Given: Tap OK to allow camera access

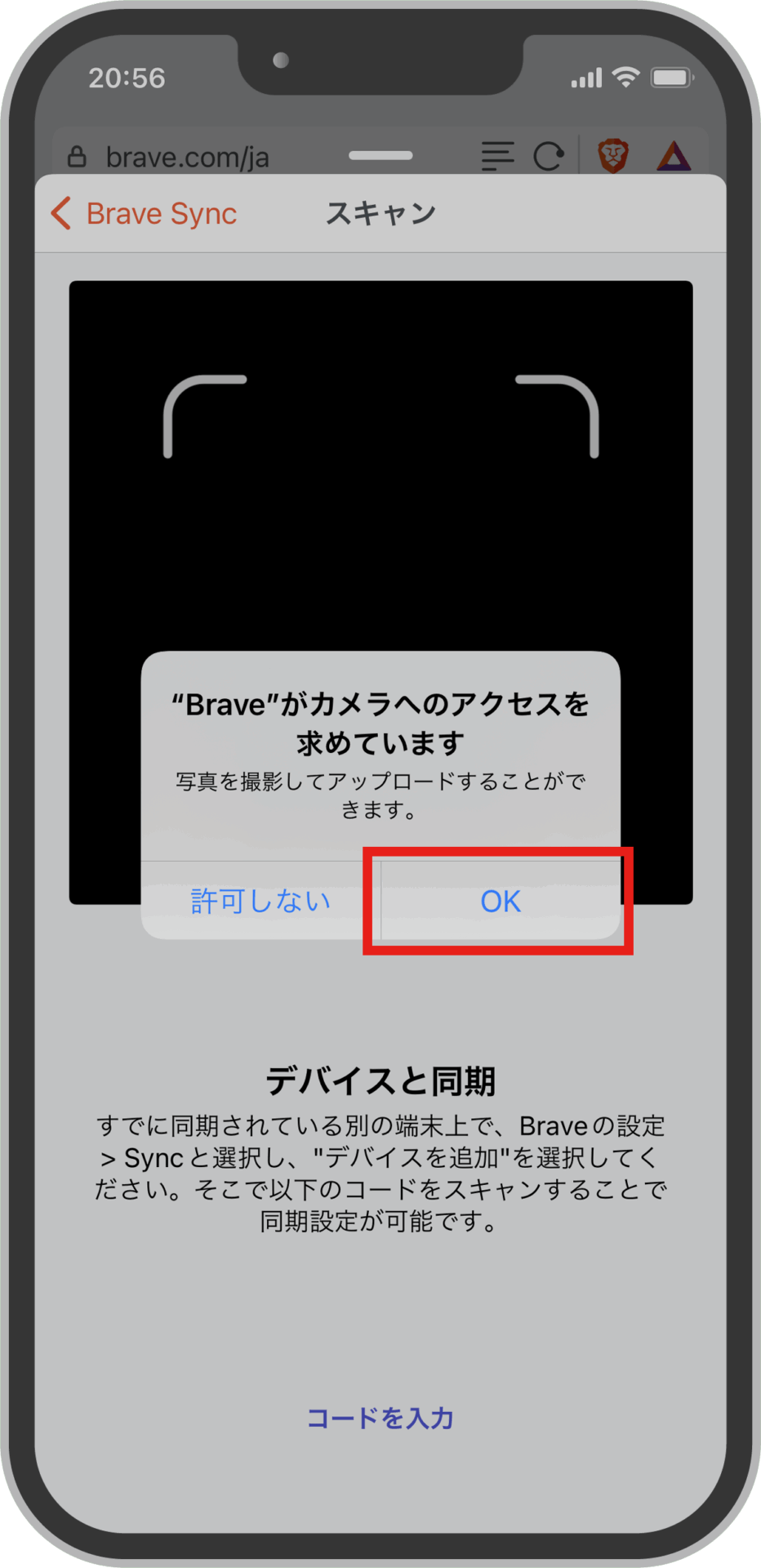Looking at the screenshot, I should click(500, 901).
